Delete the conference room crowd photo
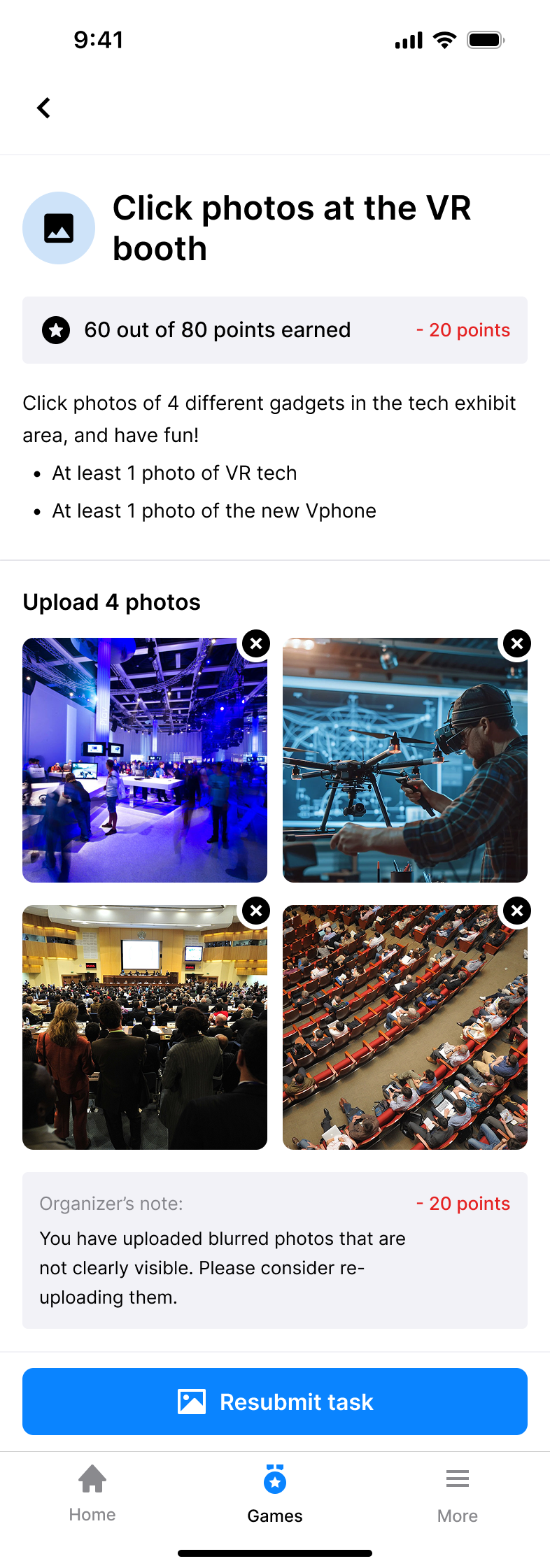Viewport: 550px width, 1568px height. (257, 911)
